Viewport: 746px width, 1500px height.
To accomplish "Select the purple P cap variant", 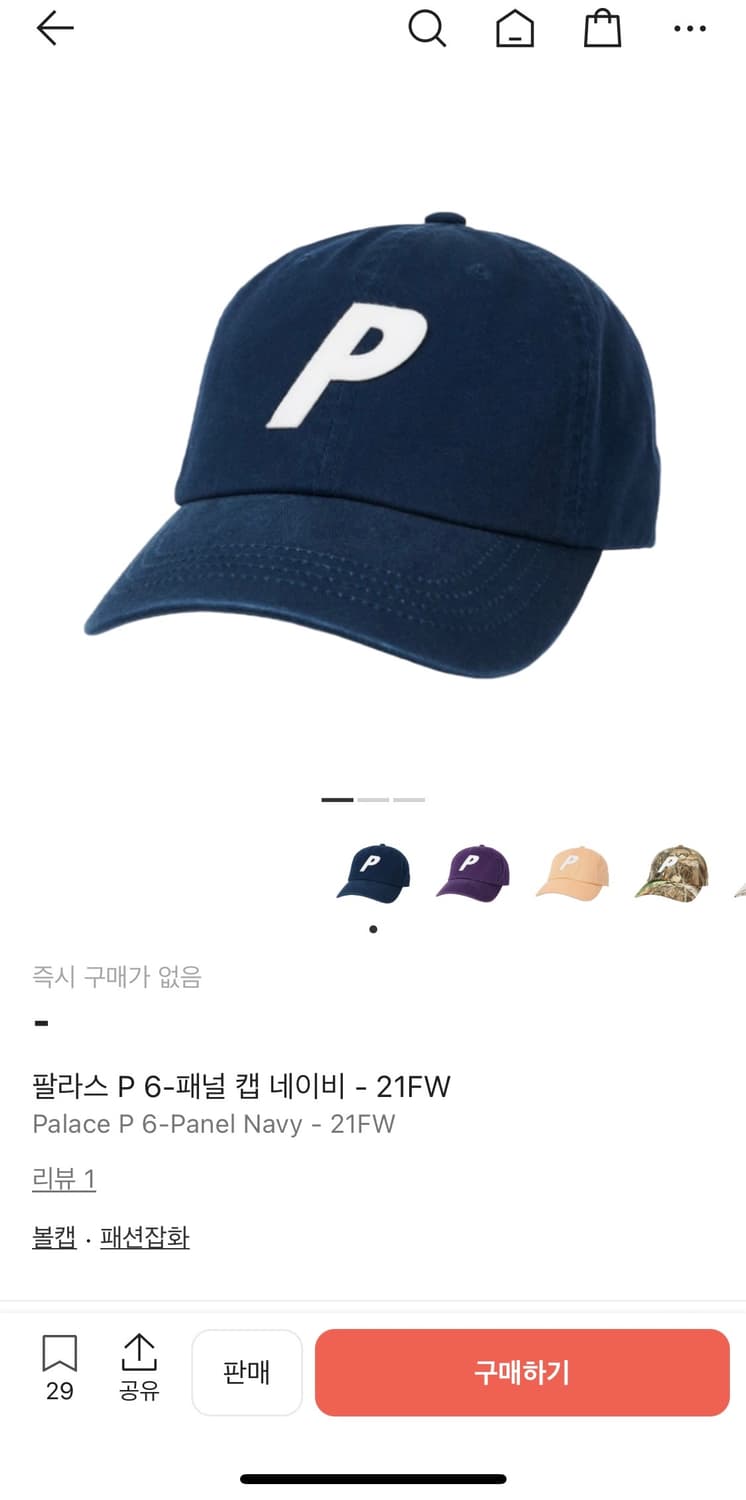I will (x=473, y=872).
